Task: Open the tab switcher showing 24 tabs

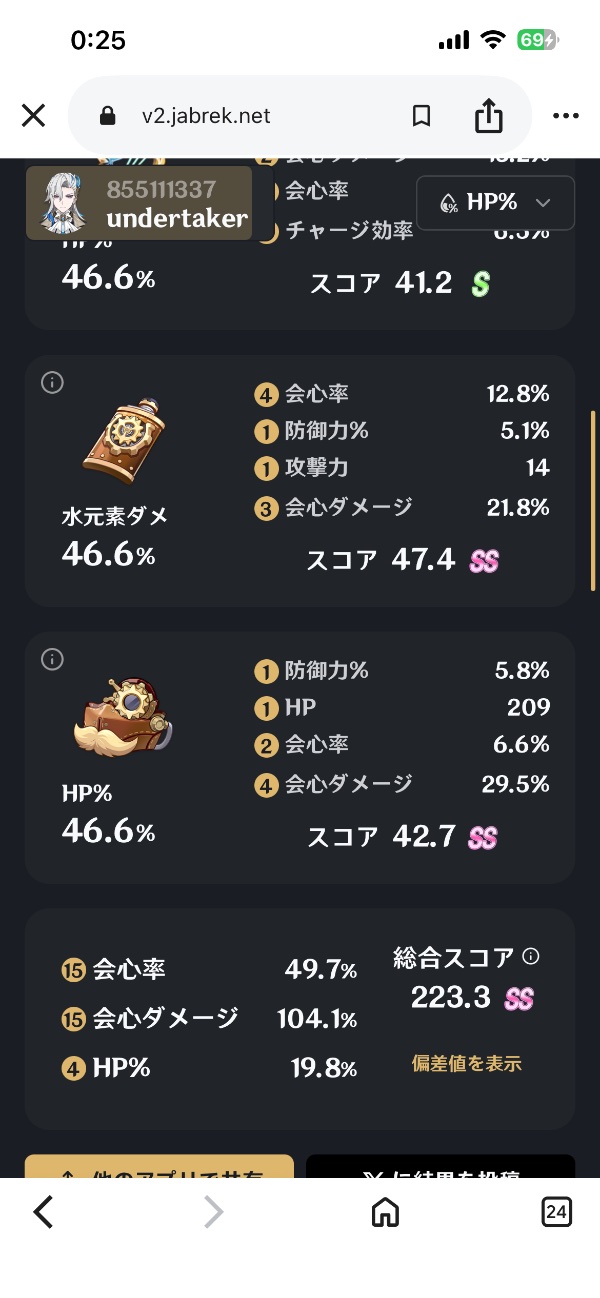Action: [556, 1212]
